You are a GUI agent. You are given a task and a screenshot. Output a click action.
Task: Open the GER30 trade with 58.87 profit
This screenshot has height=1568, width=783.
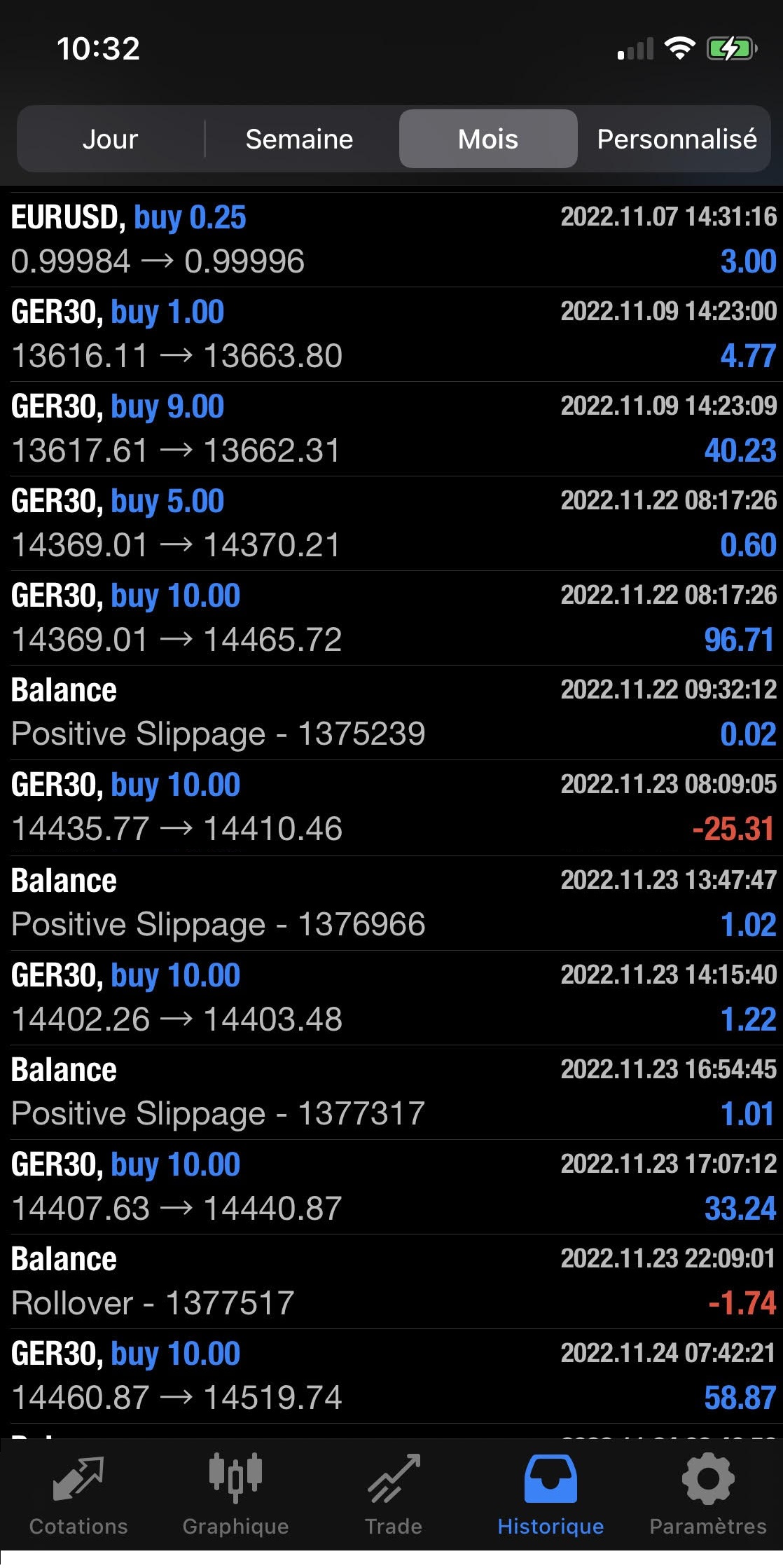click(x=391, y=1375)
